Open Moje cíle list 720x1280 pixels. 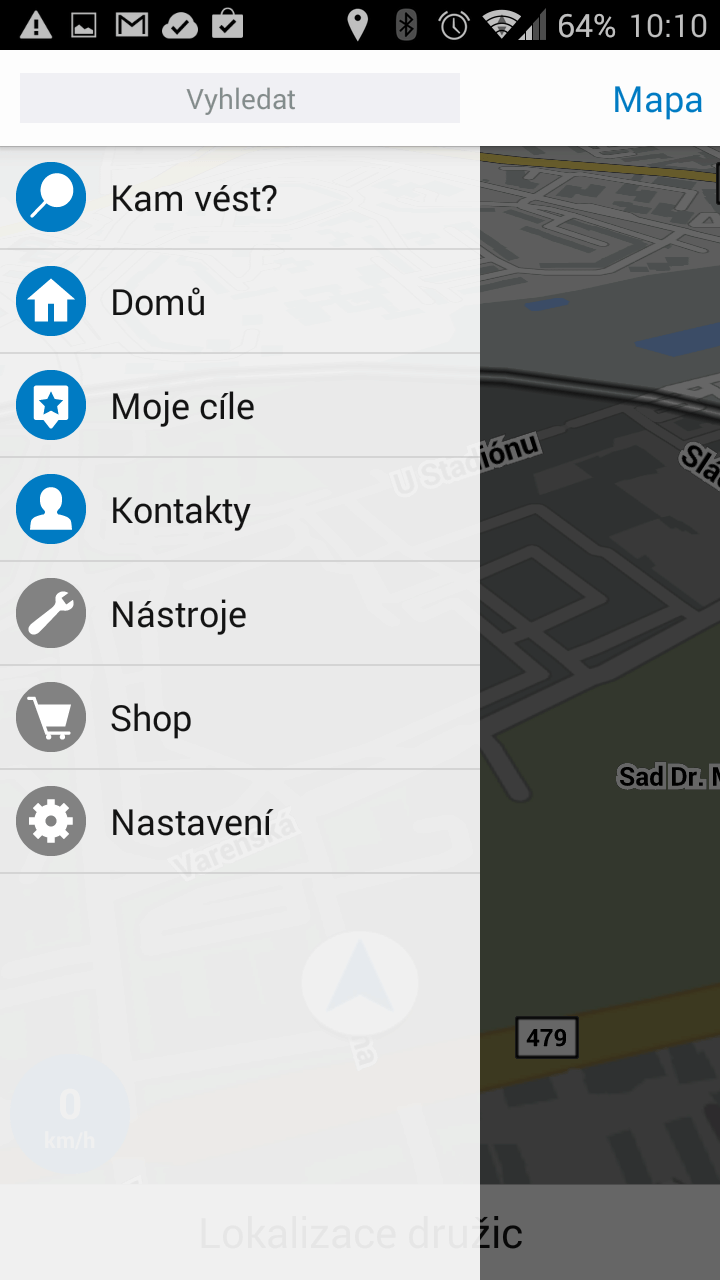240,406
